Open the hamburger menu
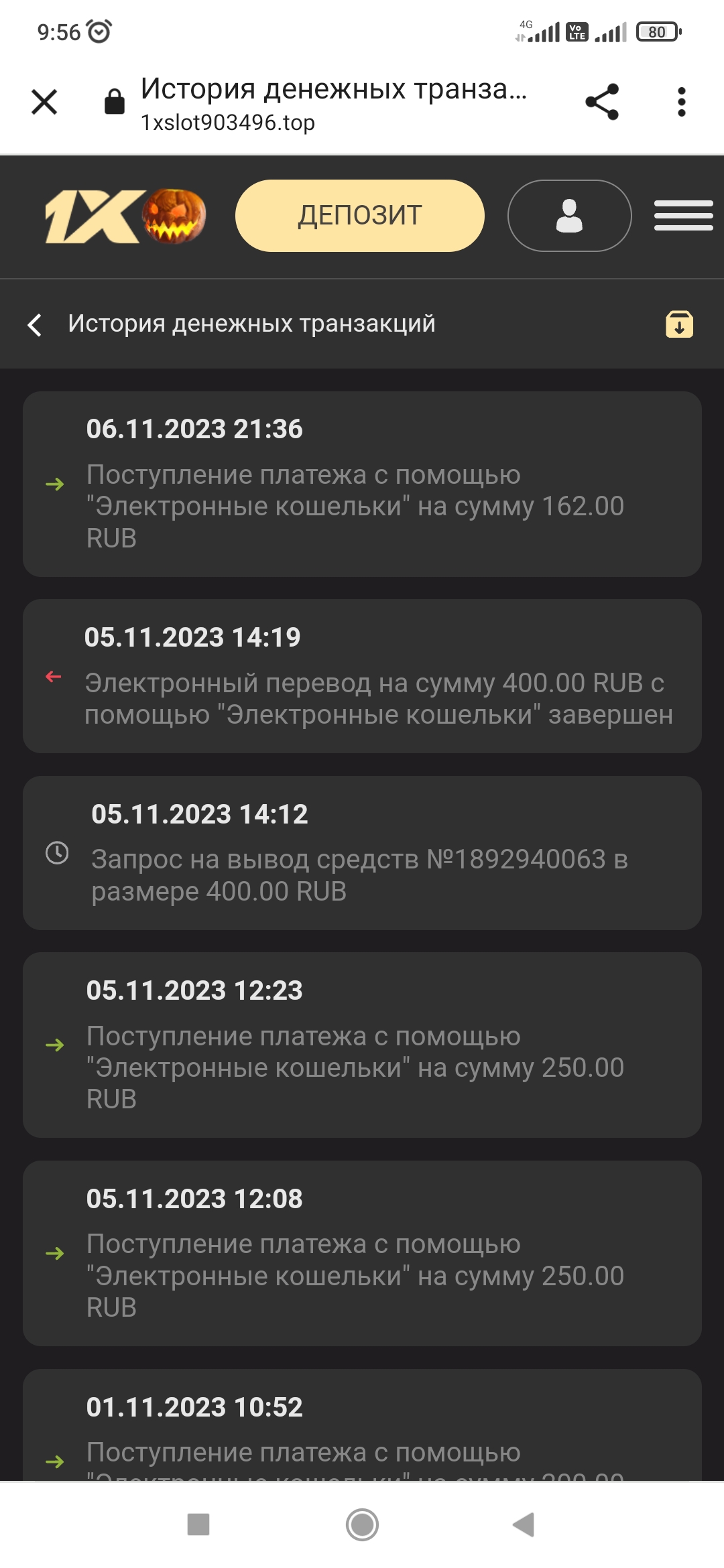The image size is (724, 1568). 683,216
